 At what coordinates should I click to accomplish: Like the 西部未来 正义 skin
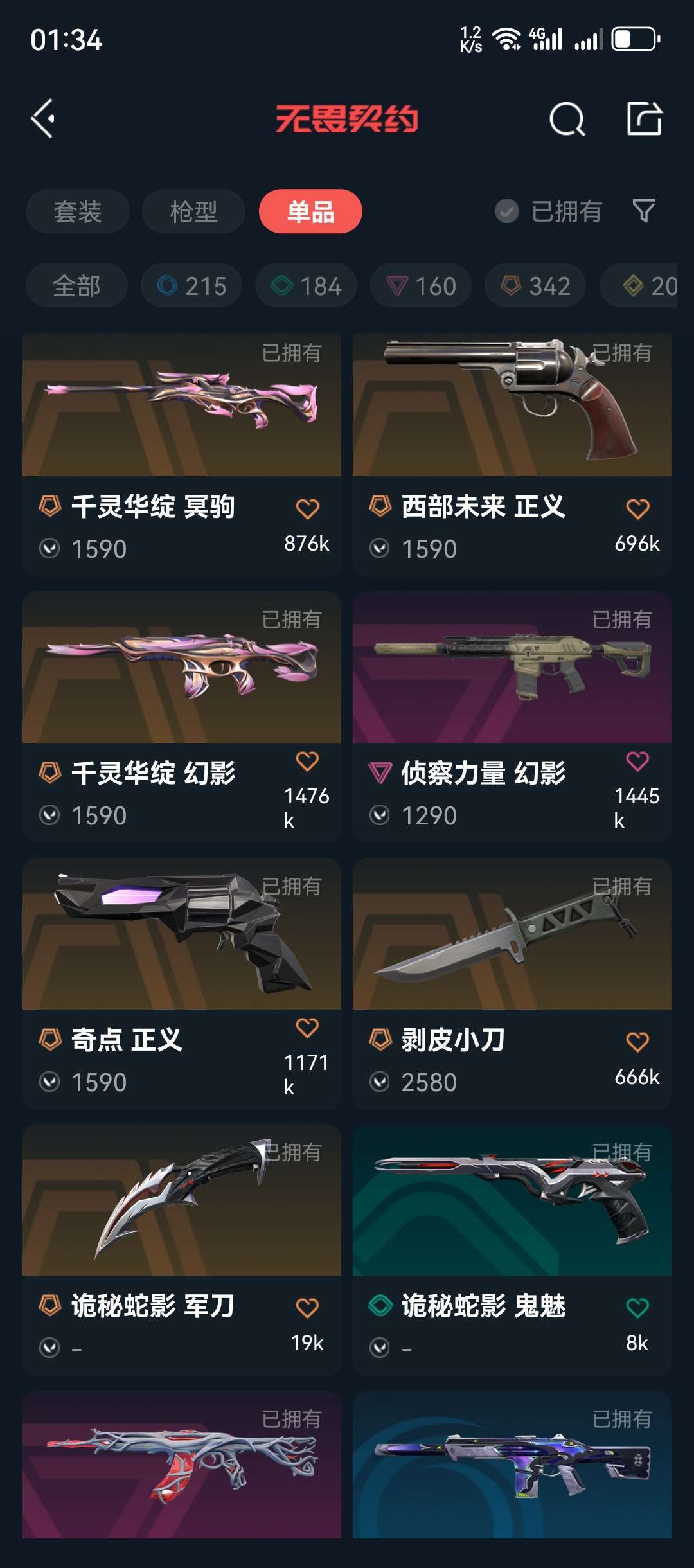[637, 509]
